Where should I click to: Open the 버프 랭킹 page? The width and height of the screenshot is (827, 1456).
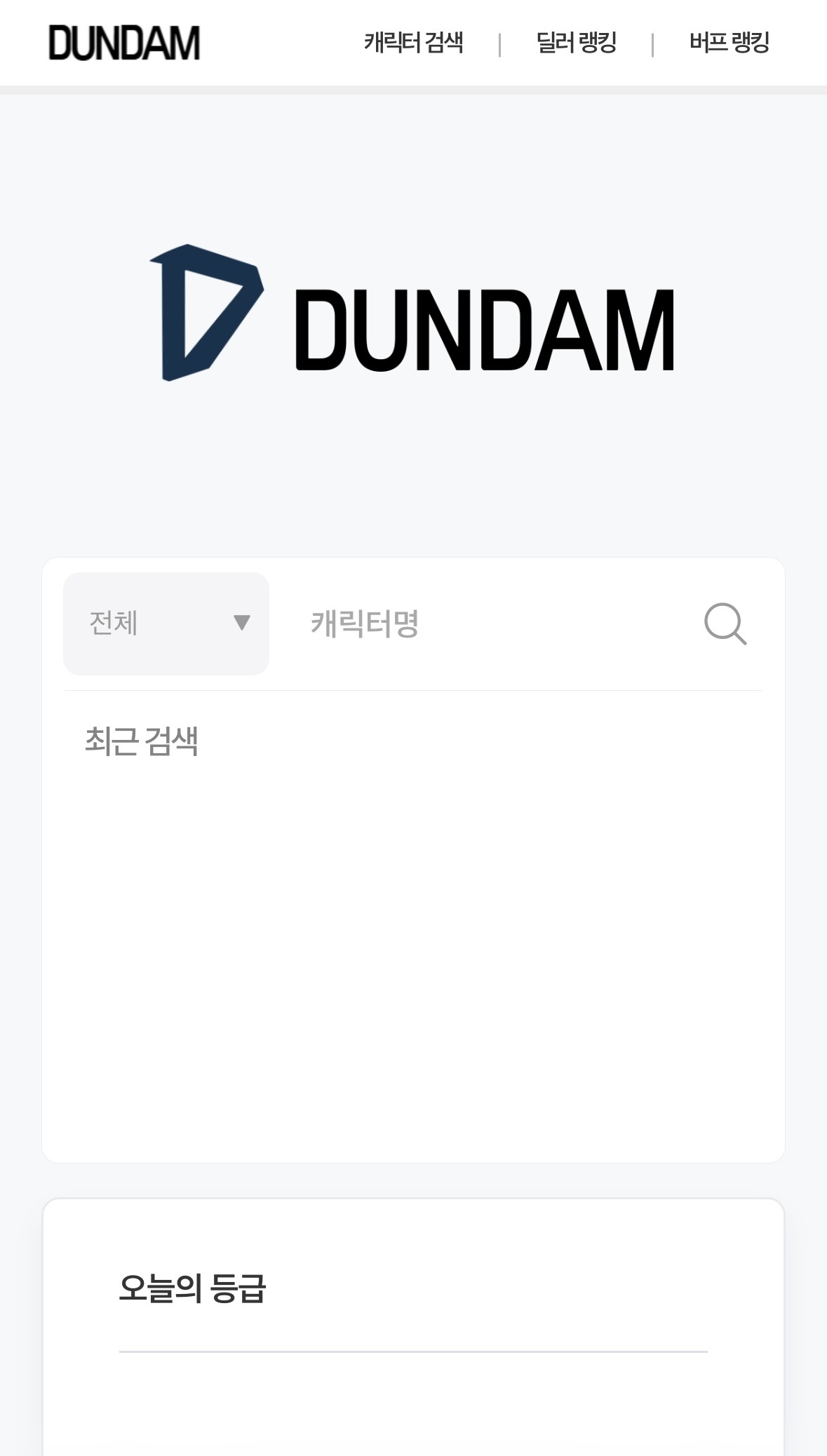pos(729,43)
